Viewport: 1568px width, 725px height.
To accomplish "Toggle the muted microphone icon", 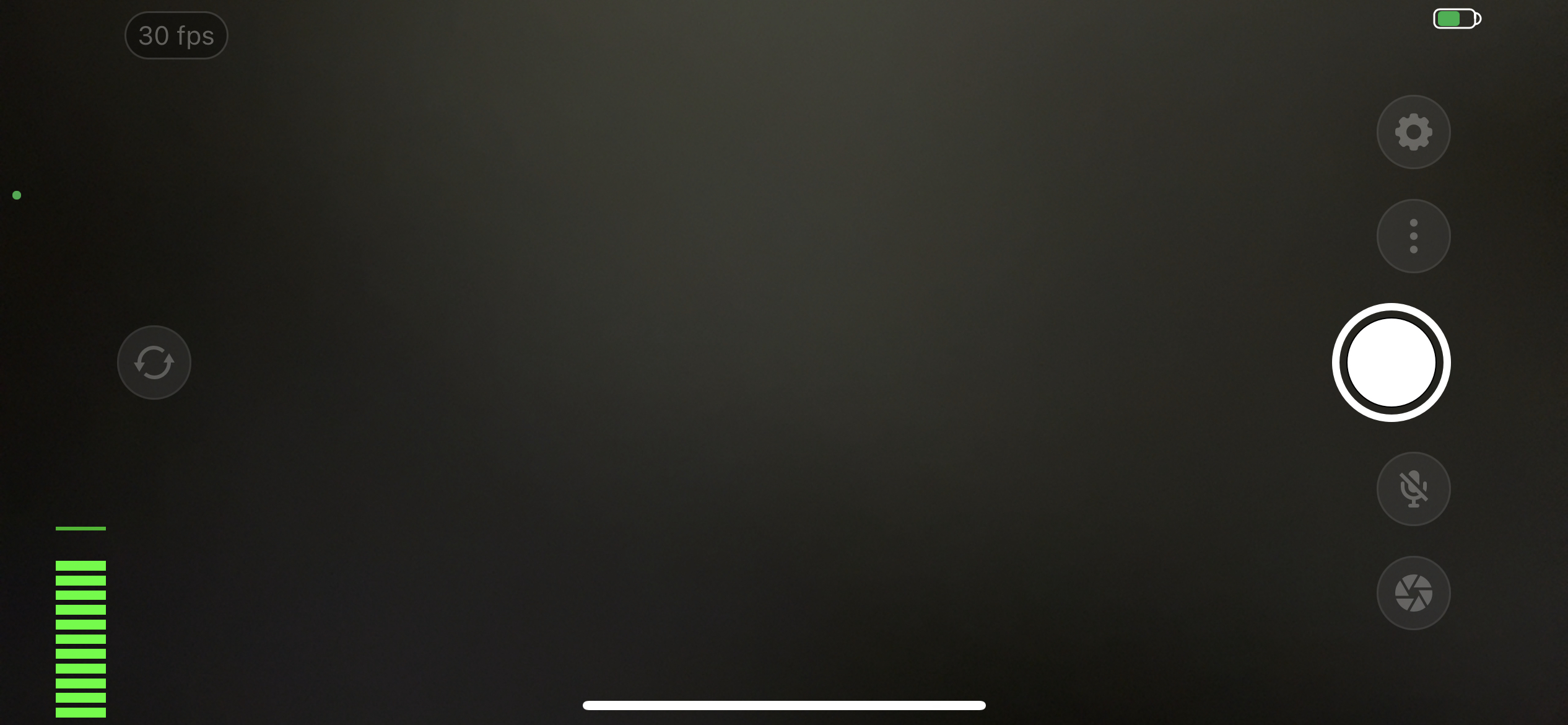I will click(1413, 489).
